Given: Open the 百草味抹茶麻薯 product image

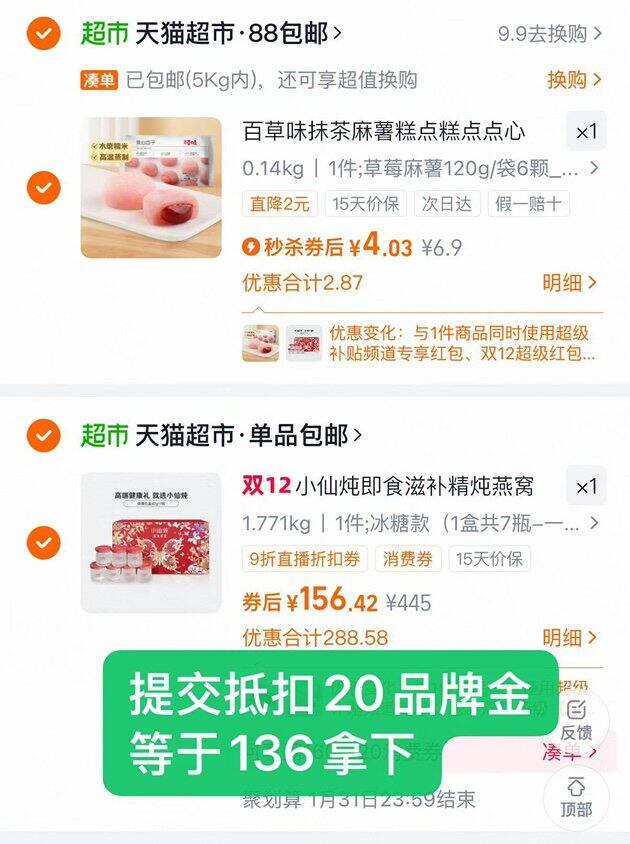Looking at the screenshot, I should click(x=151, y=188).
